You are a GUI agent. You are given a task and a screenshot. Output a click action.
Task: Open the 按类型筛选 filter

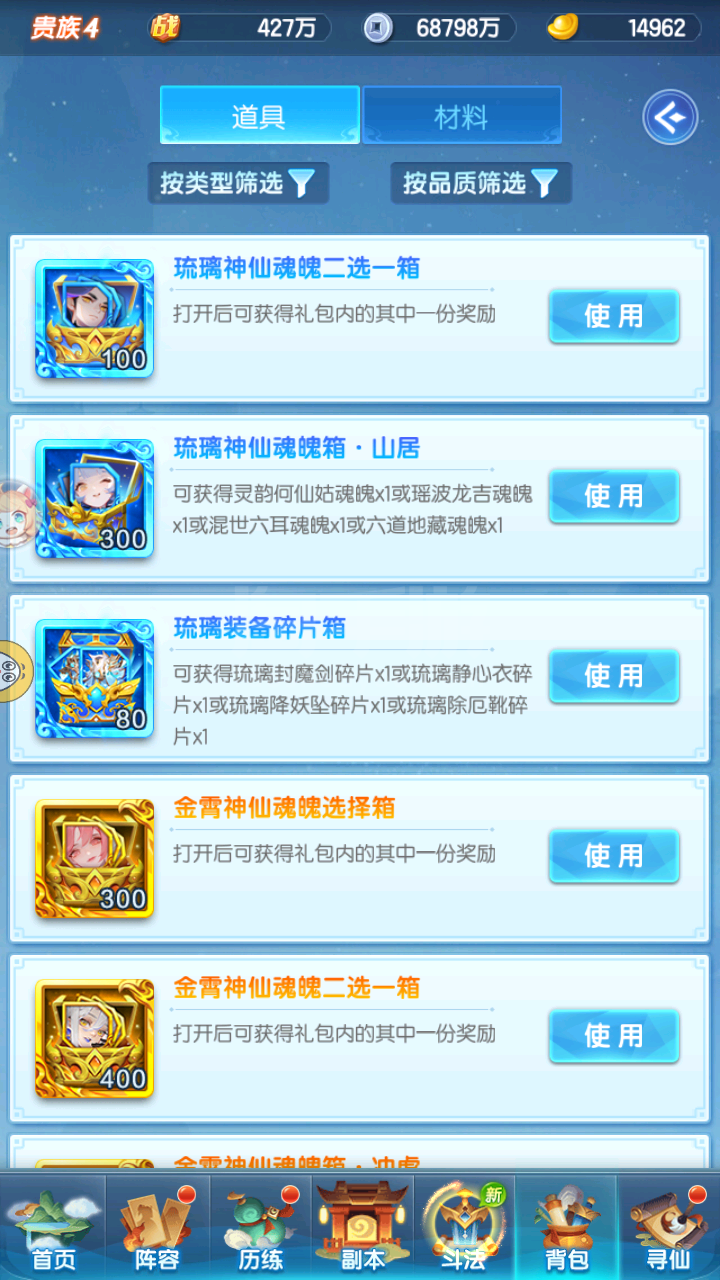coord(238,183)
